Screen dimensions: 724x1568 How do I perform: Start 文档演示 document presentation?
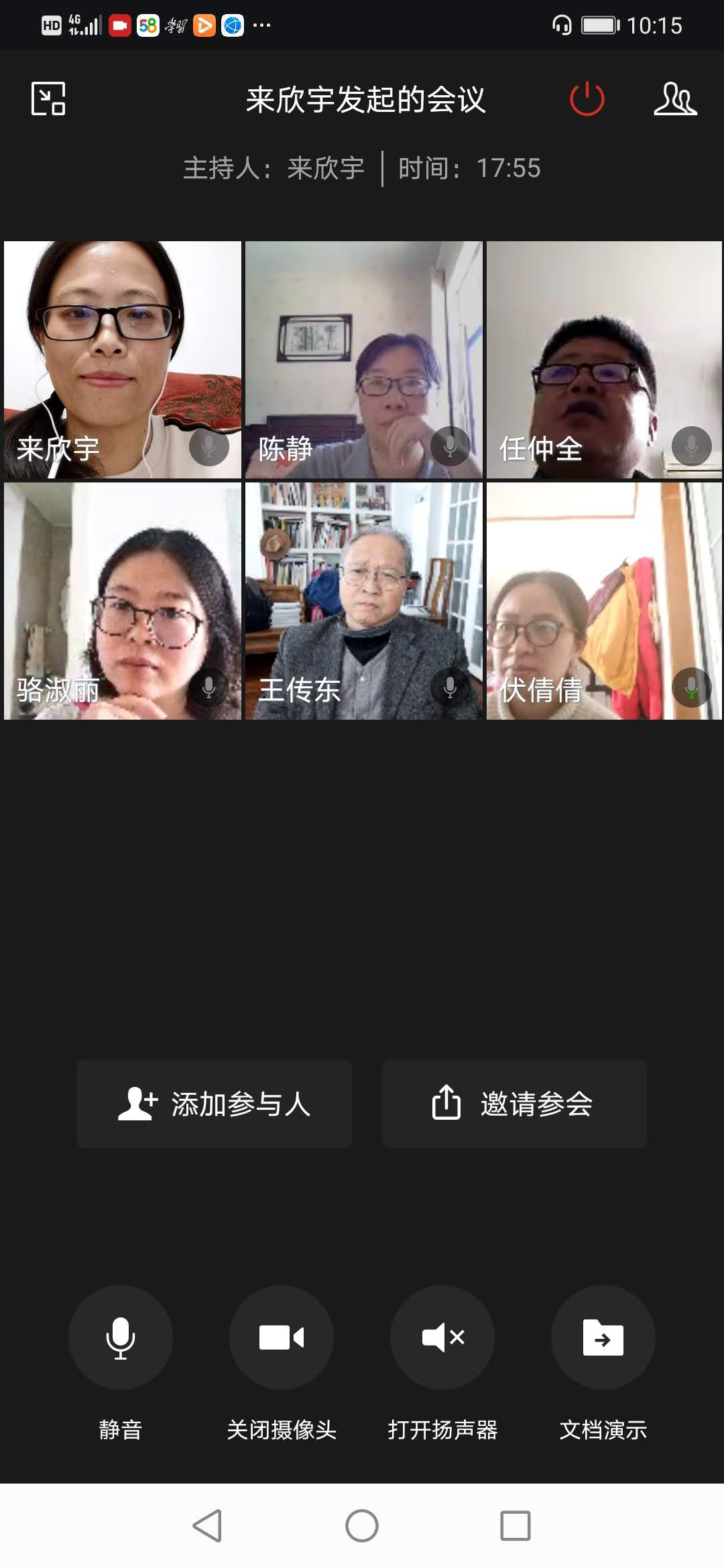point(603,1337)
